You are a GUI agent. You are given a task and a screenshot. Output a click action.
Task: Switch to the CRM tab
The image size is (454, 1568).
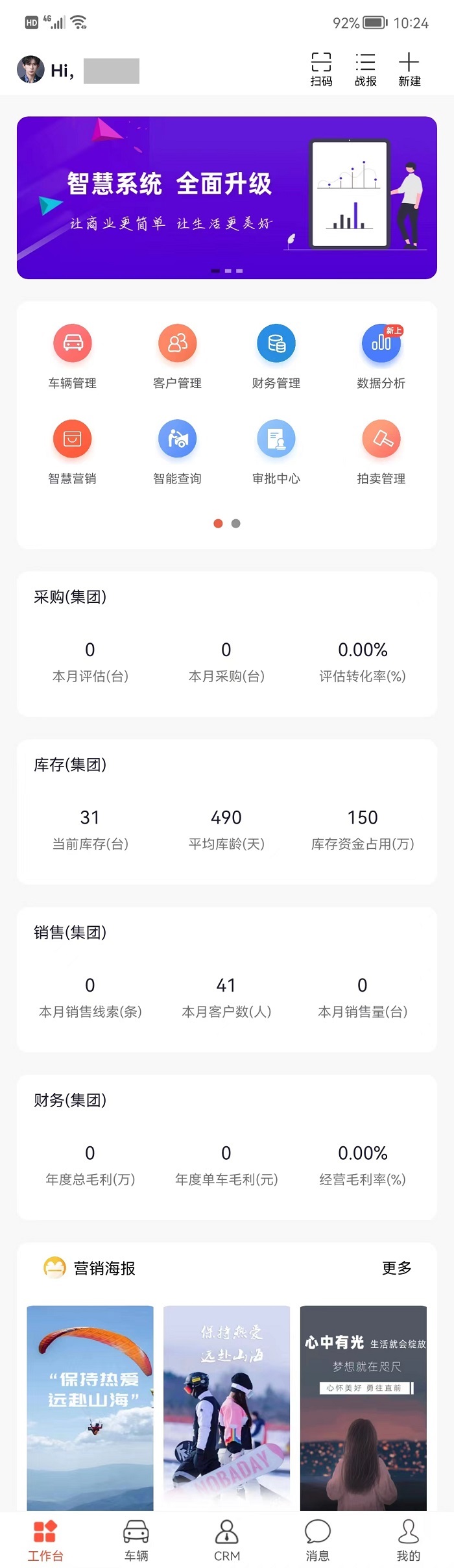pos(227,1539)
